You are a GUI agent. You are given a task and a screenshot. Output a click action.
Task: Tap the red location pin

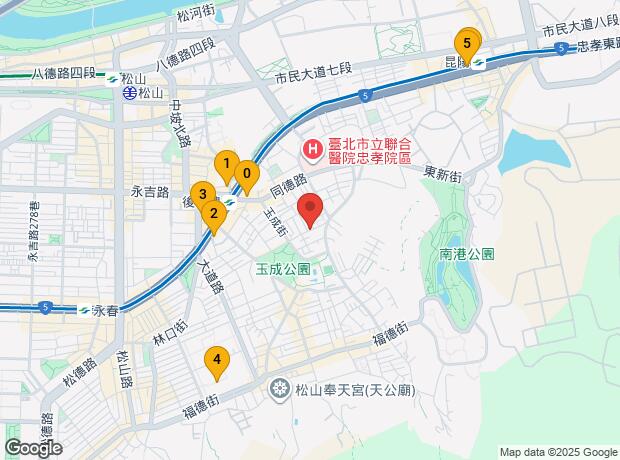[x=310, y=210]
